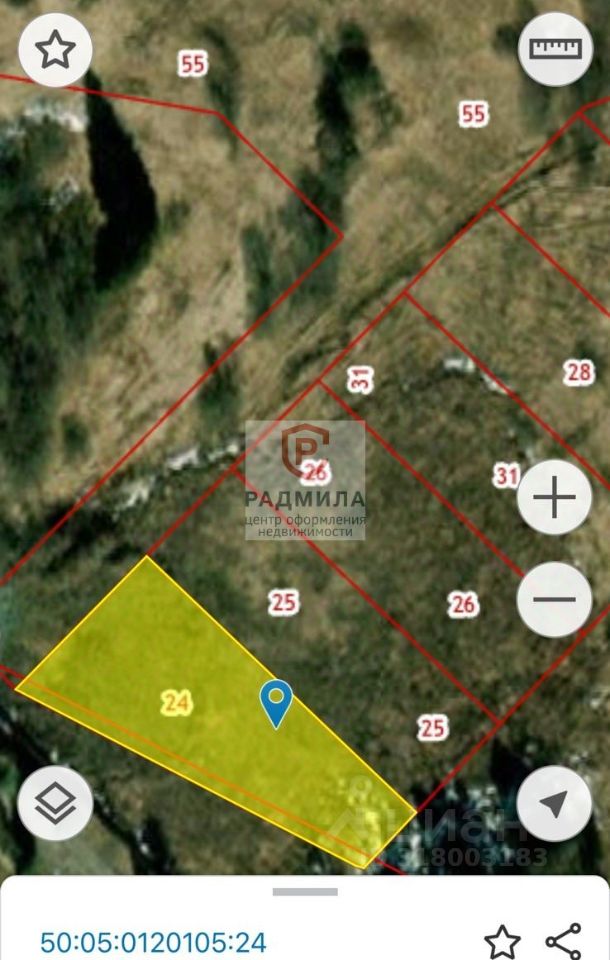Center the map on my location

click(x=555, y=802)
